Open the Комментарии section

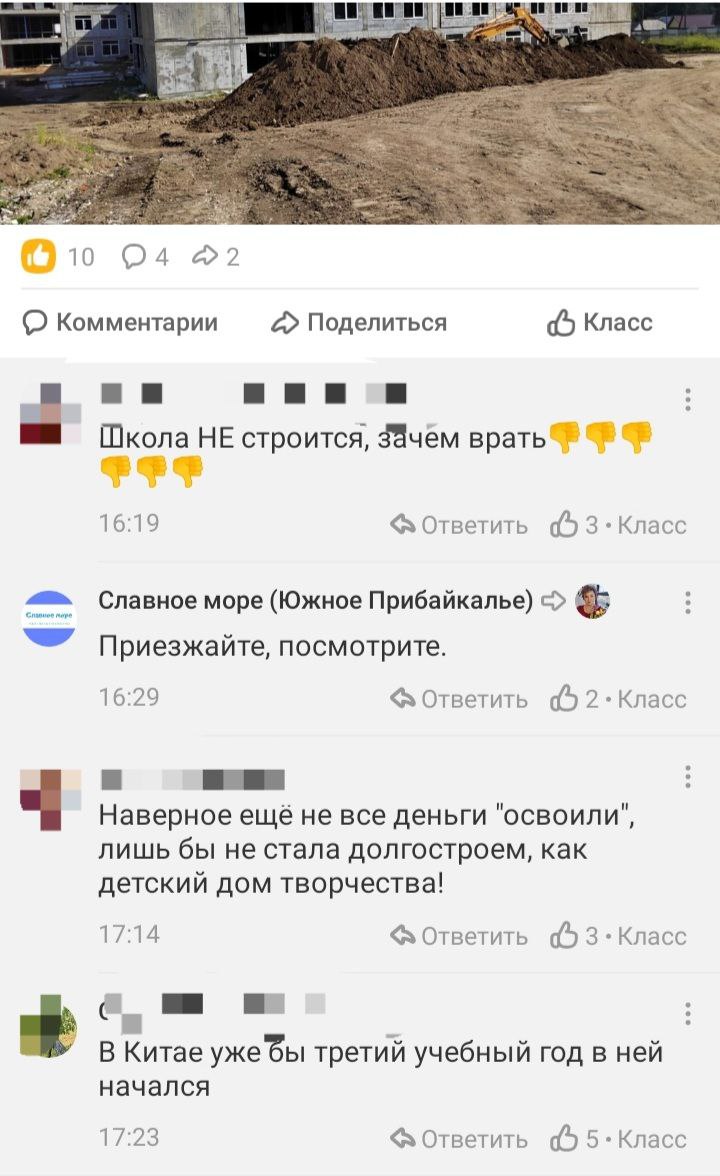click(x=120, y=322)
